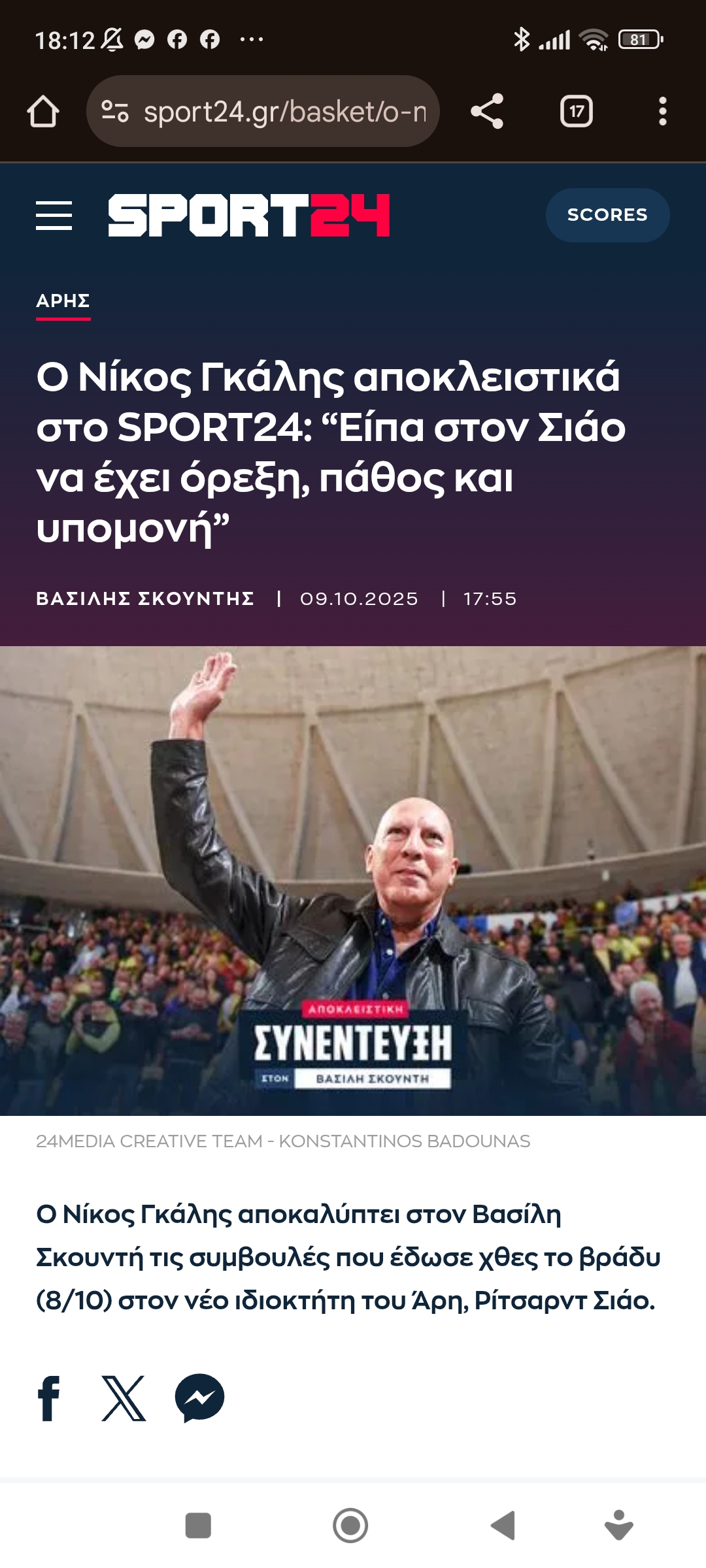This screenshot has height=1568, width=706.
Task: Open the Sport24 hamburger menu
Action: [x=54, y=216]
